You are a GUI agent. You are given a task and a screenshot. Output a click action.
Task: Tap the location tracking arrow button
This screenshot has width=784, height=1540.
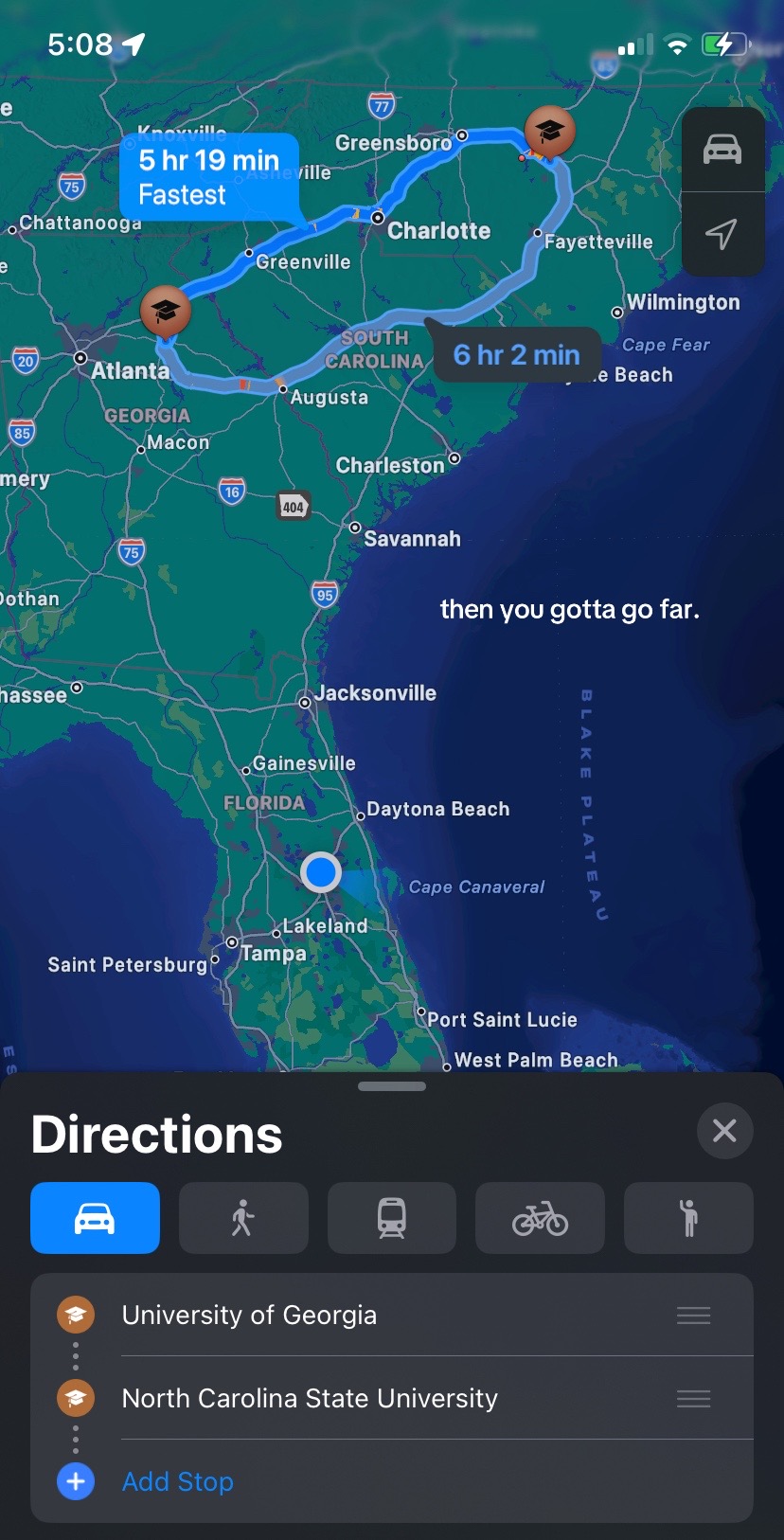tap(722, 234)
